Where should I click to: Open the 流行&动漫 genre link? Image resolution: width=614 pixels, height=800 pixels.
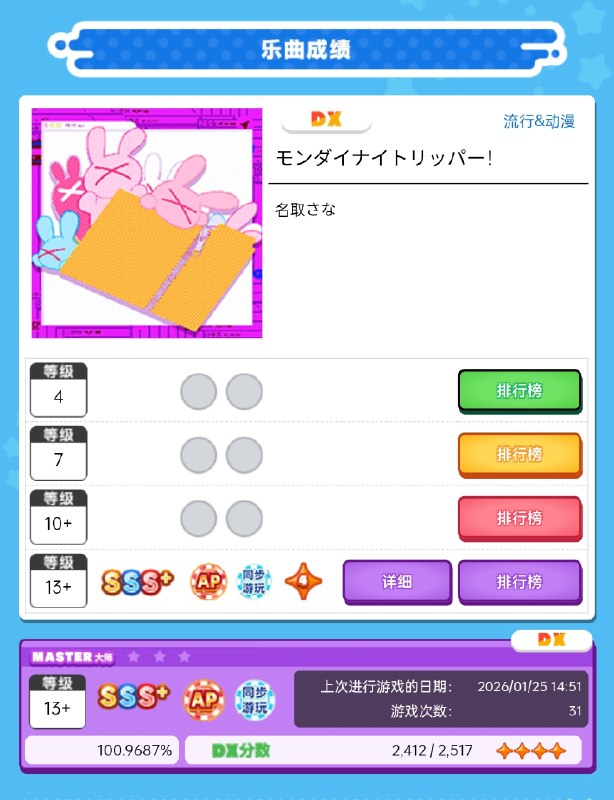click(539, 121)
